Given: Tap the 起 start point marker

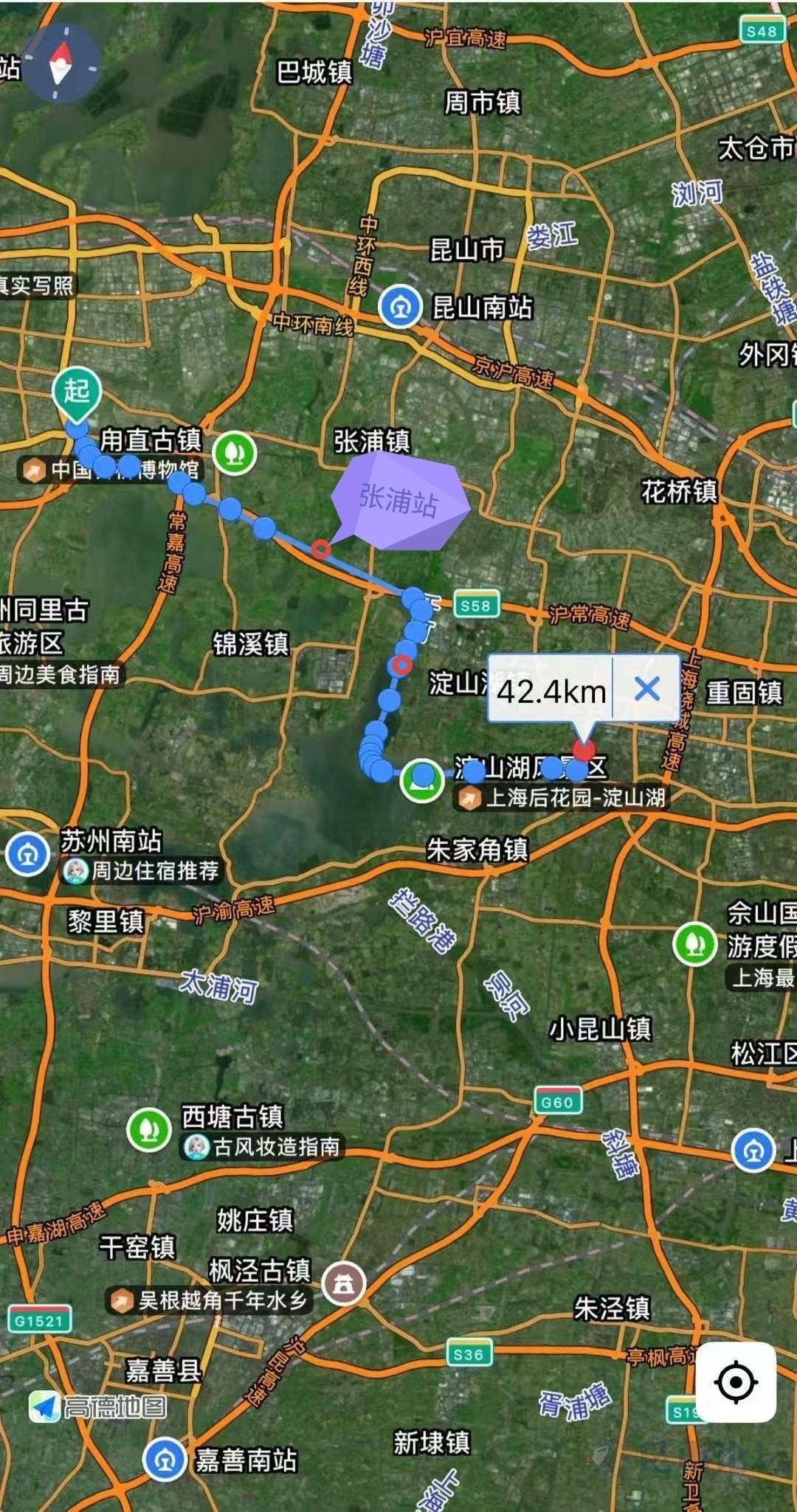Looking at the screenshot, I should [77, 392].
